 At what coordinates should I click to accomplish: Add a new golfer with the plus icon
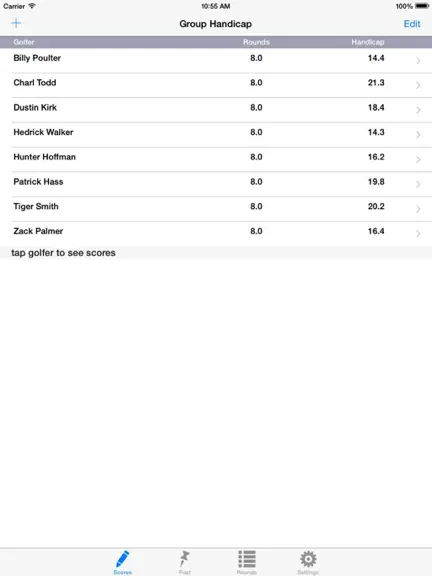click(16, 23)
